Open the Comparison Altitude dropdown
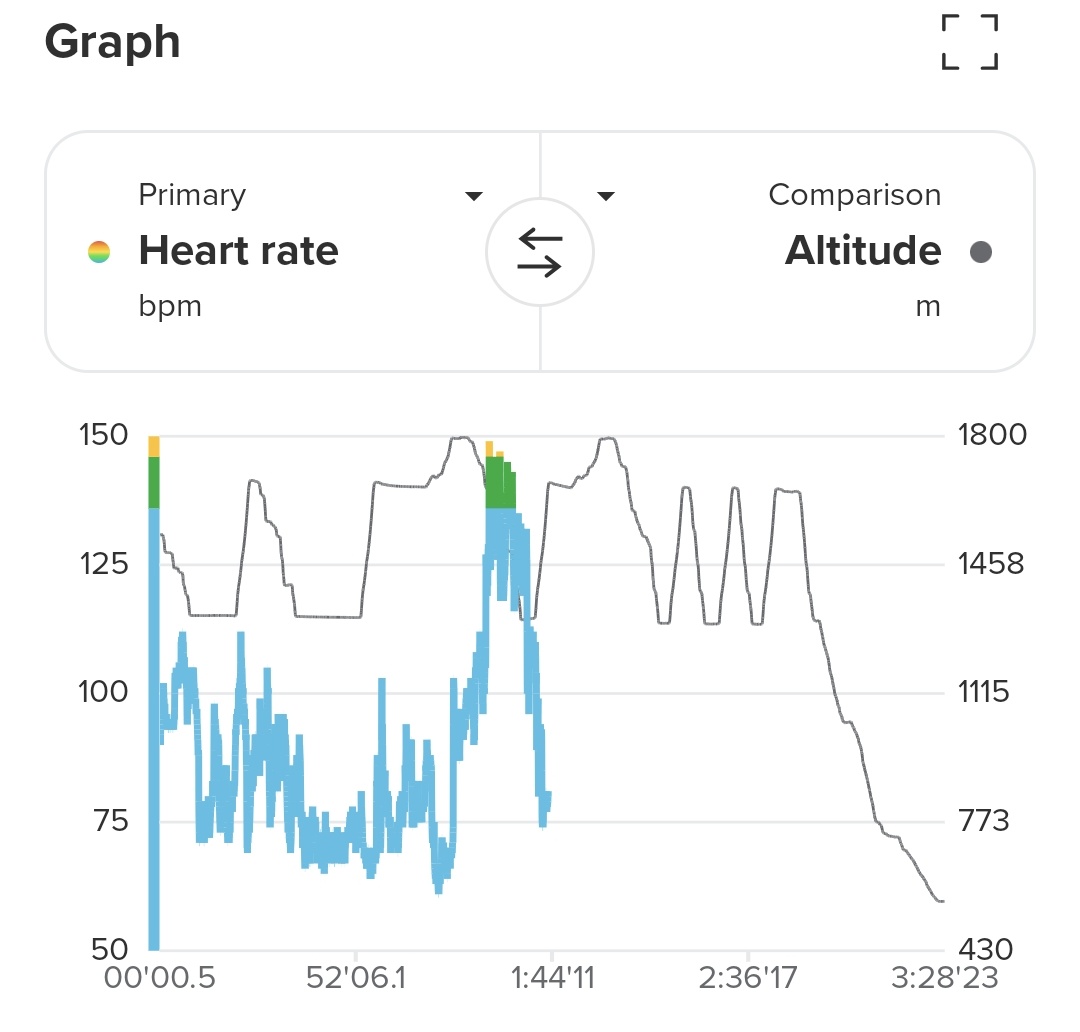 coord(605,197)
